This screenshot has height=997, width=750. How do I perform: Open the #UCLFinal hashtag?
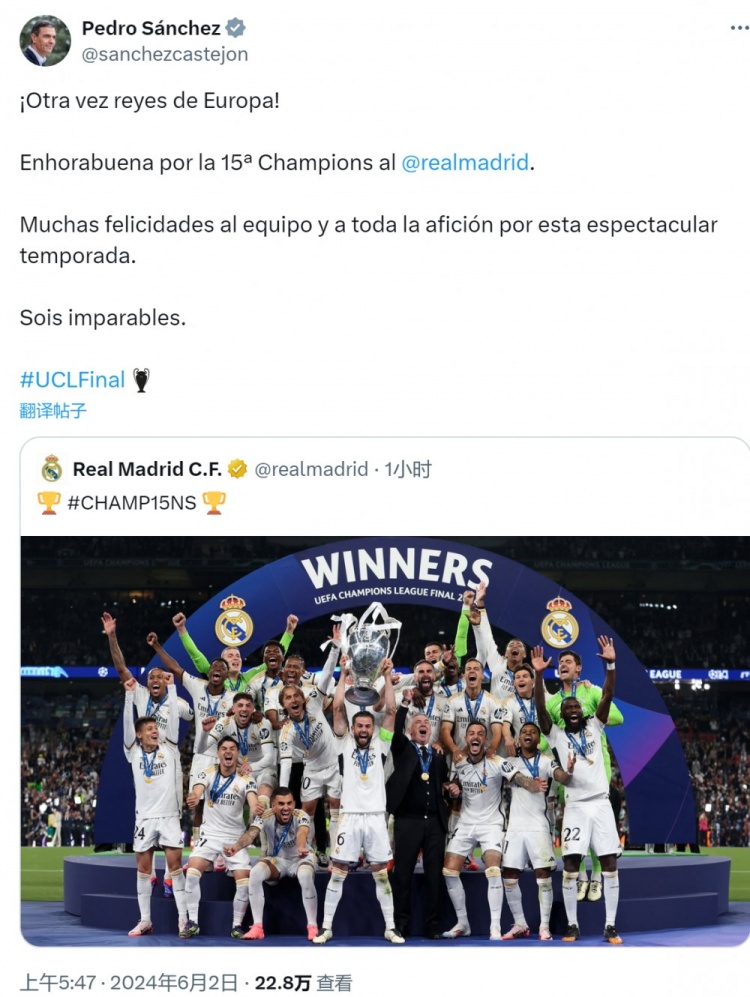73,379
